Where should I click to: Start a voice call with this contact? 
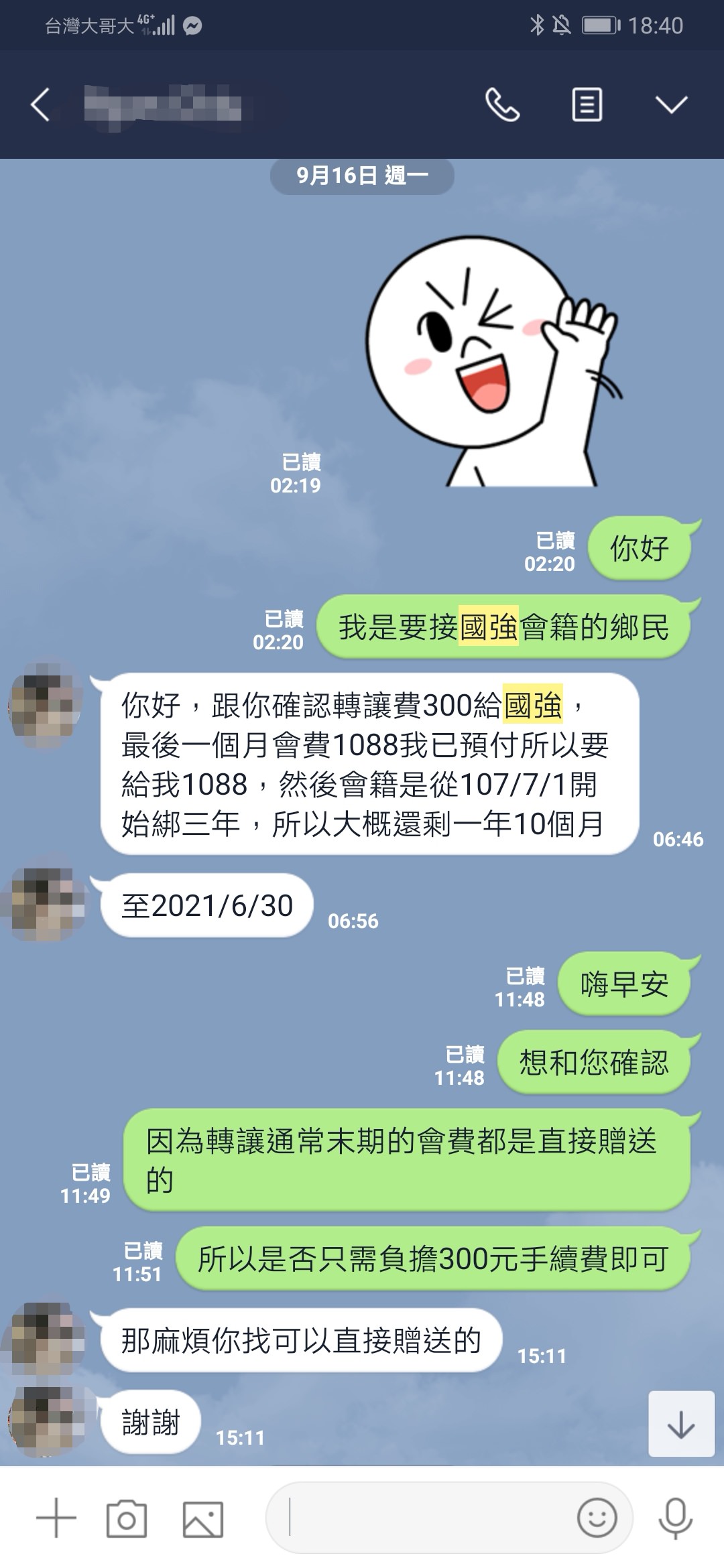(x=502, y=105)
